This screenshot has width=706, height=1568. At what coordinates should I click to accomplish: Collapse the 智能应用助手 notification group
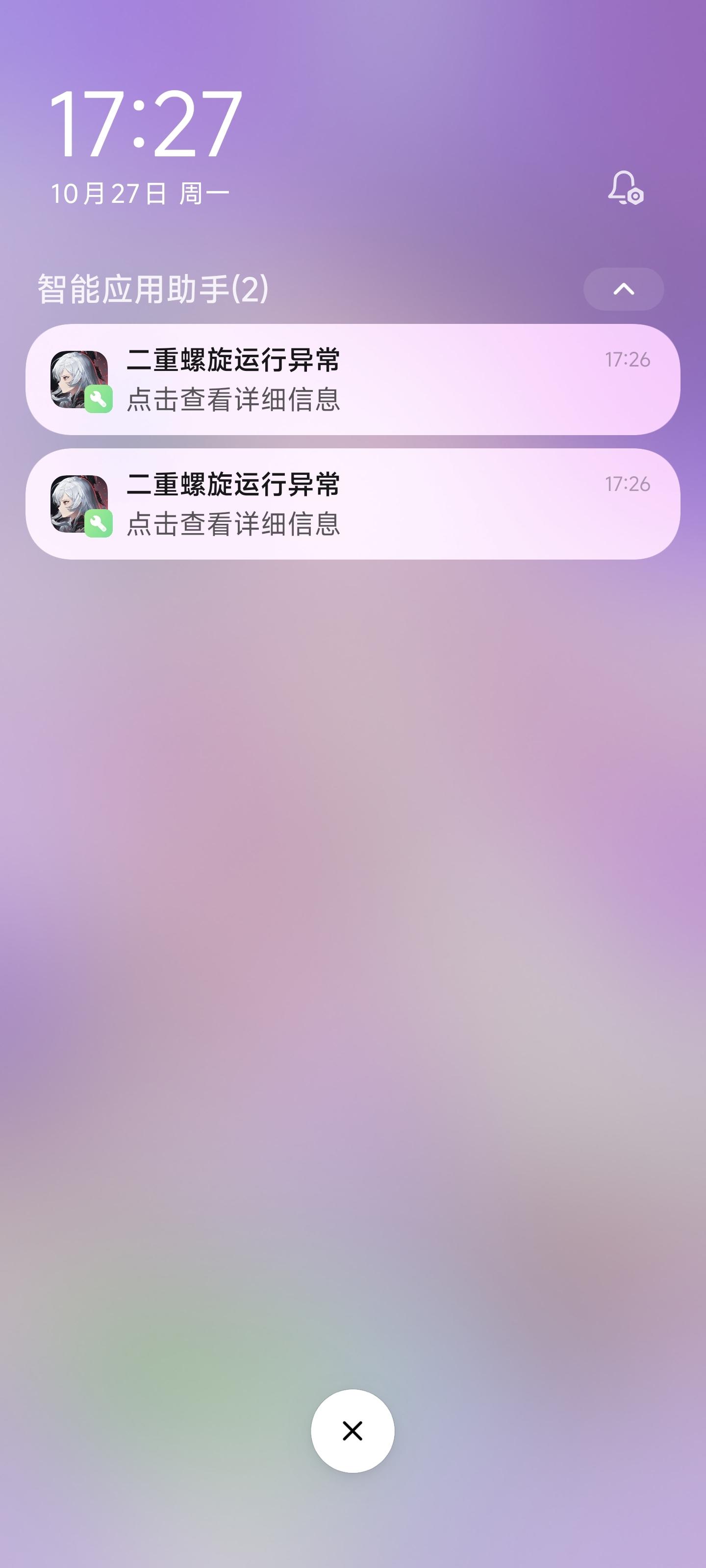(623, 289)
